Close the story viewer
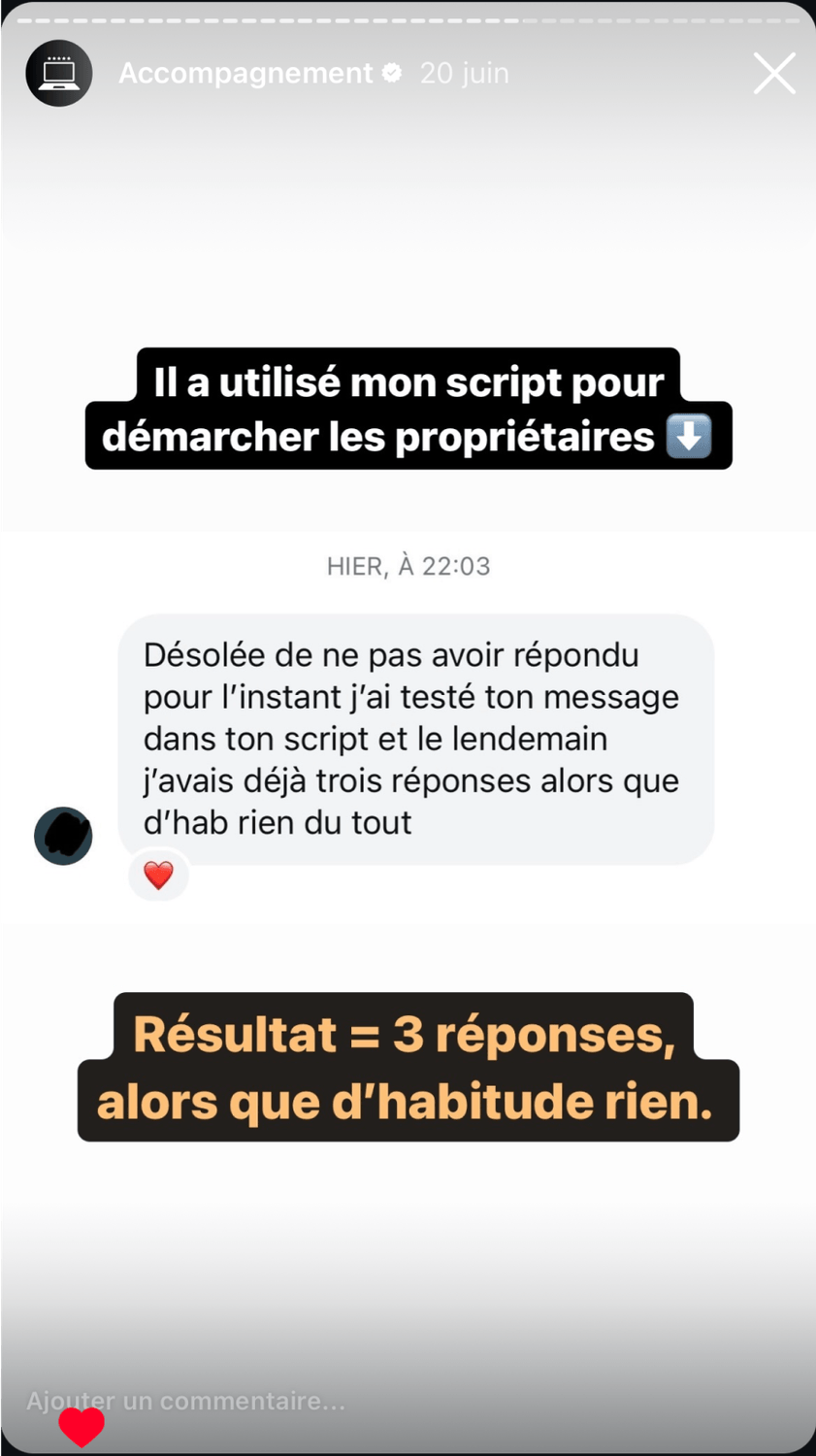Image resolution: width=816 pixels, height=1456 pixels. coord(773,74)
